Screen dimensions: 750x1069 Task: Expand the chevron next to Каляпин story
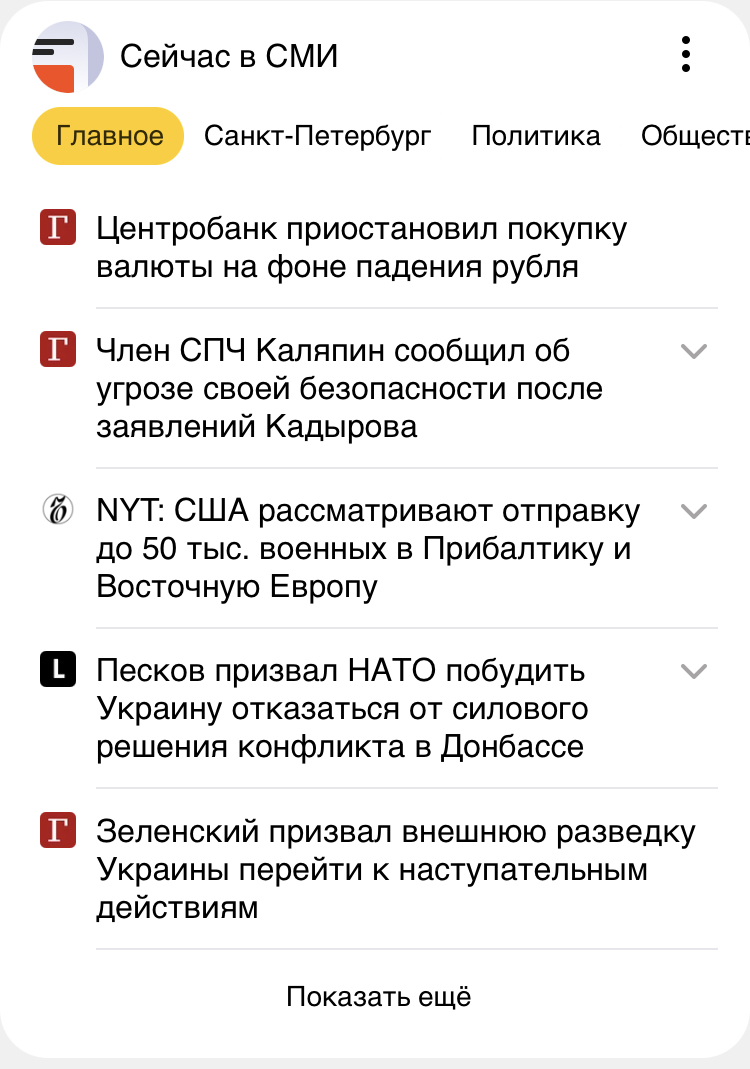click(x=694, y=351)
